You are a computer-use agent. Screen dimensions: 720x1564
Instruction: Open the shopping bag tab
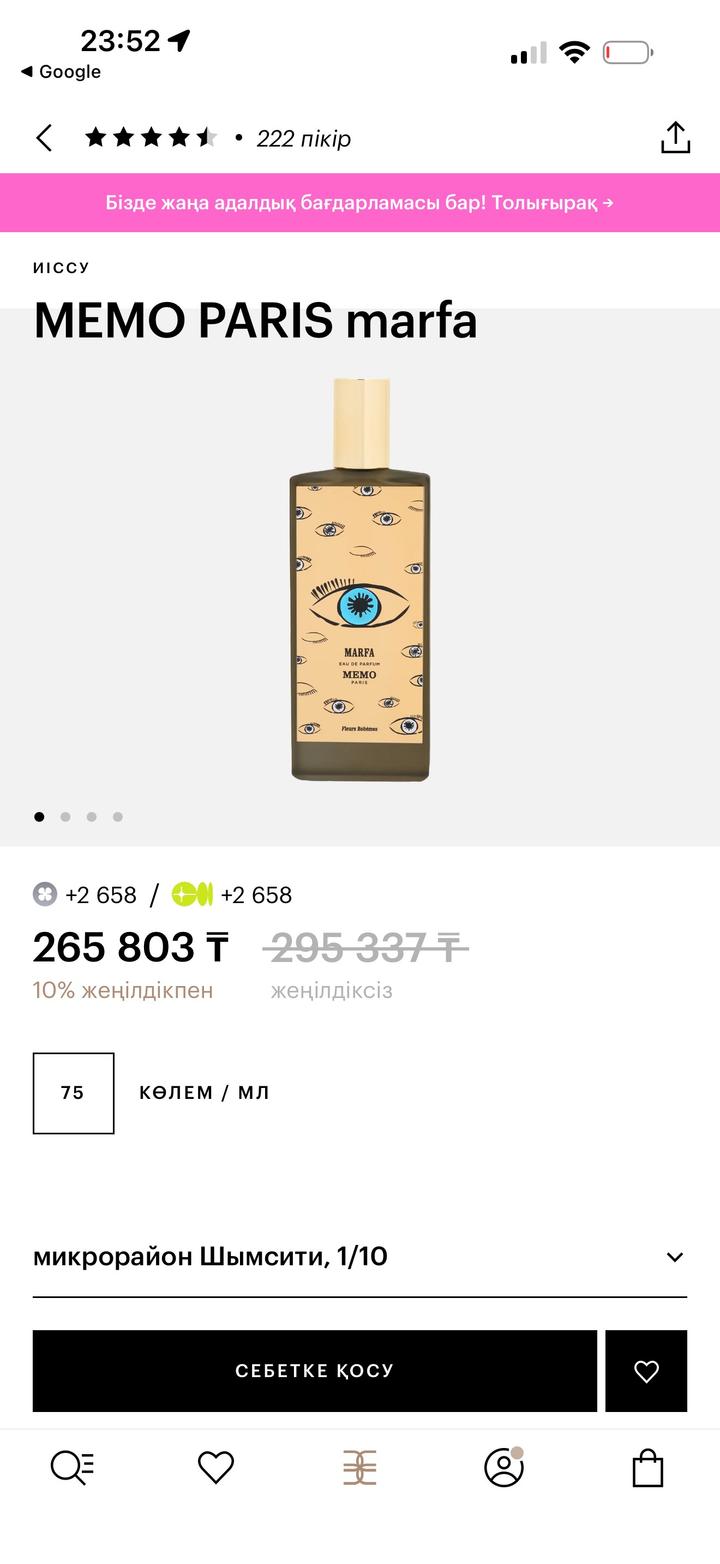(648, 1467)
